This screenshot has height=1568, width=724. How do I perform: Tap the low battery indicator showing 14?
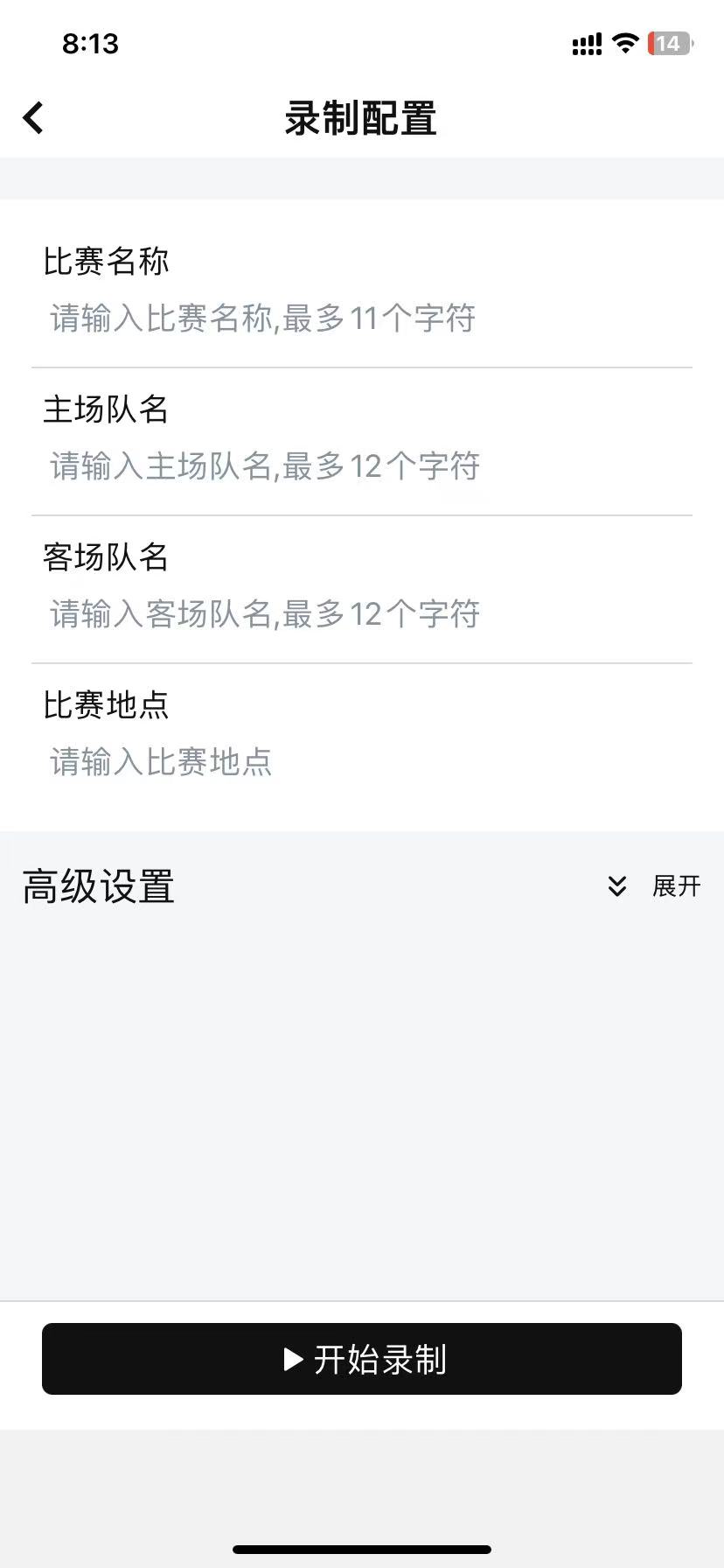(x=670, y=41)
